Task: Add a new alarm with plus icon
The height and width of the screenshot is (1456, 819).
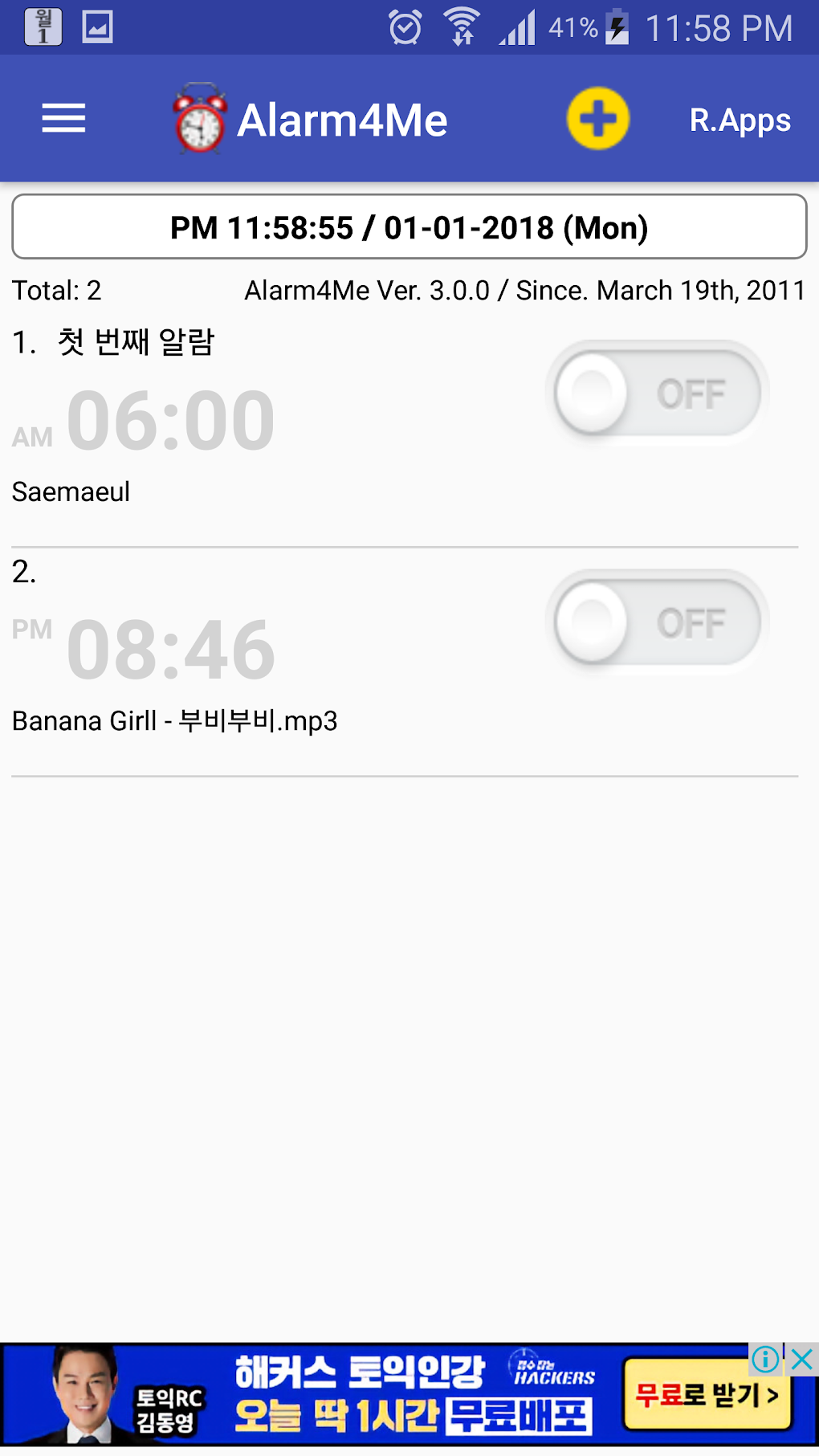Action: [x=598, y=119]
